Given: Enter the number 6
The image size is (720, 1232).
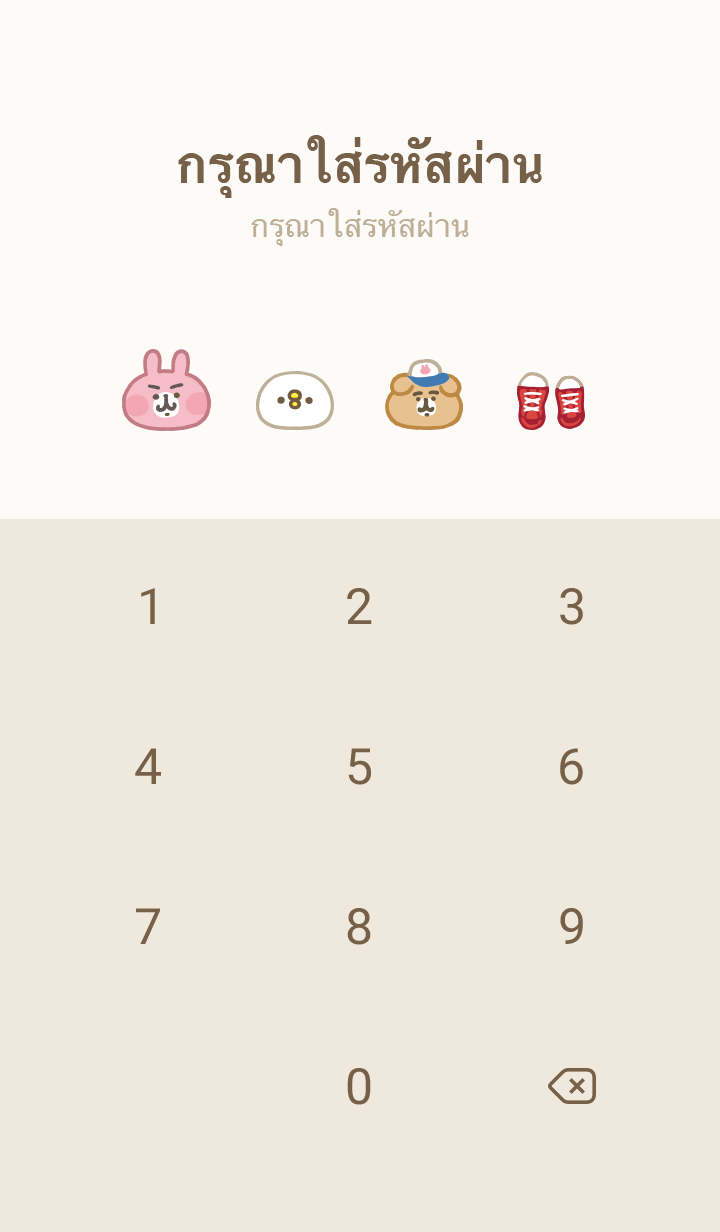Looking at the screenshot, I should pos(571,767).
